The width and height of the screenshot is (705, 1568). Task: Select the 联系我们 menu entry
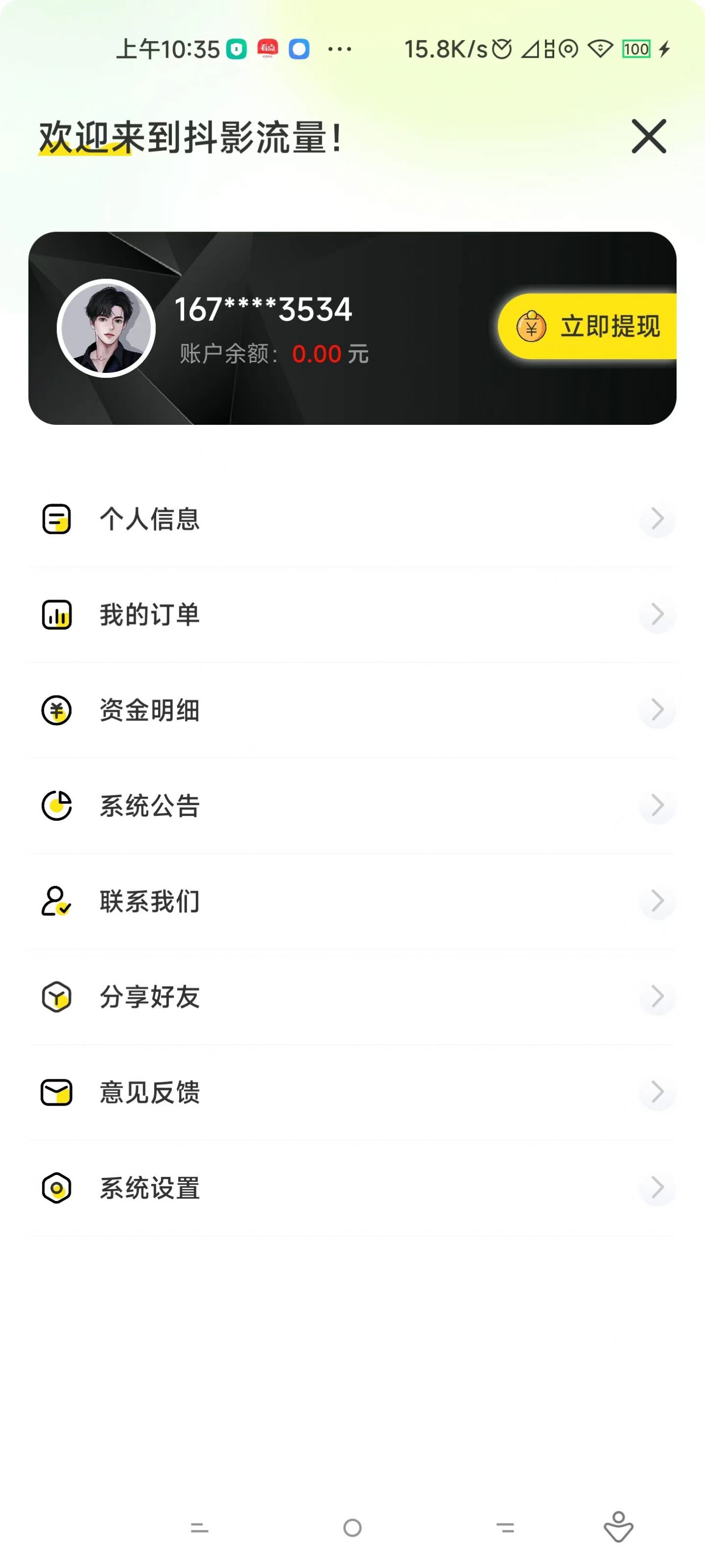pyautogui.click(x=149, y=901)
